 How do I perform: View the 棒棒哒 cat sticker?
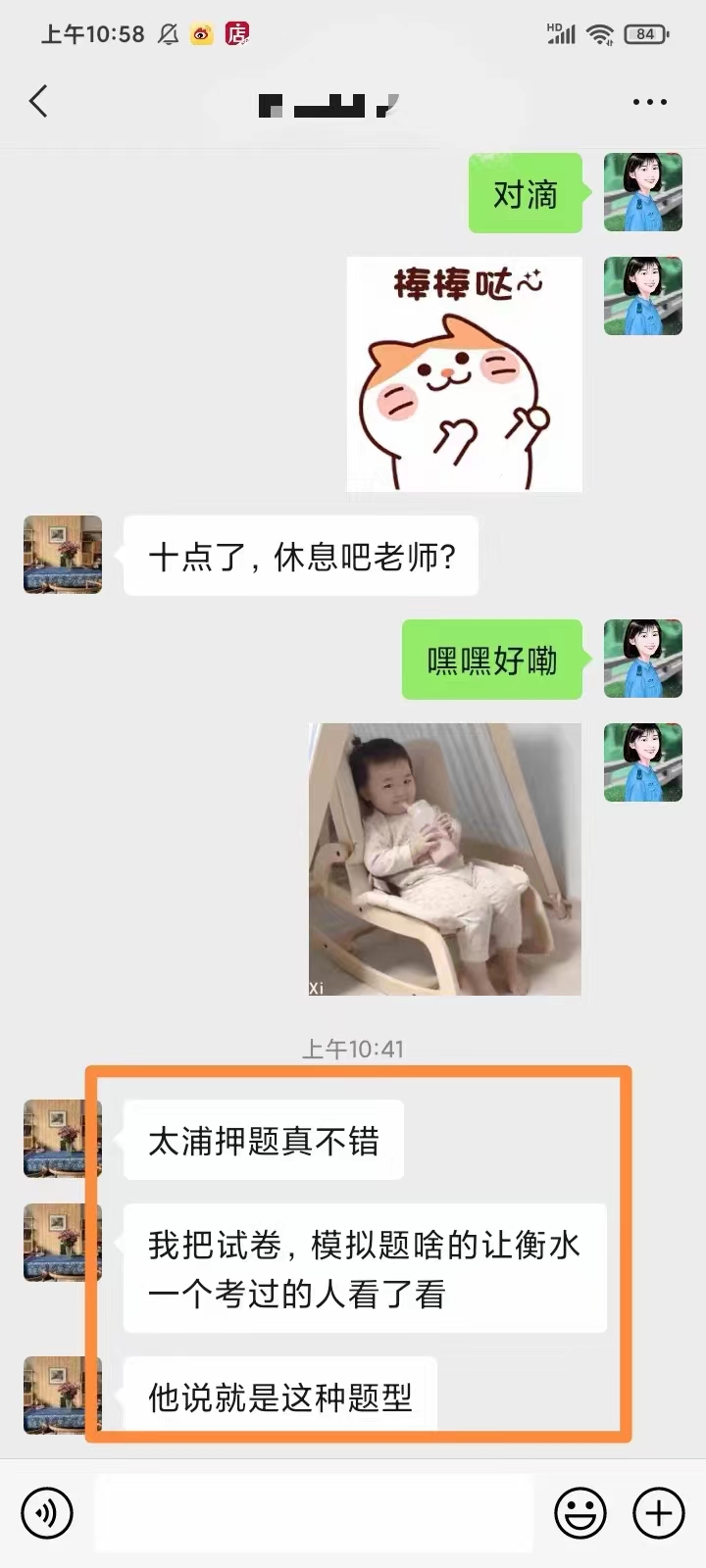click(465, 373)
